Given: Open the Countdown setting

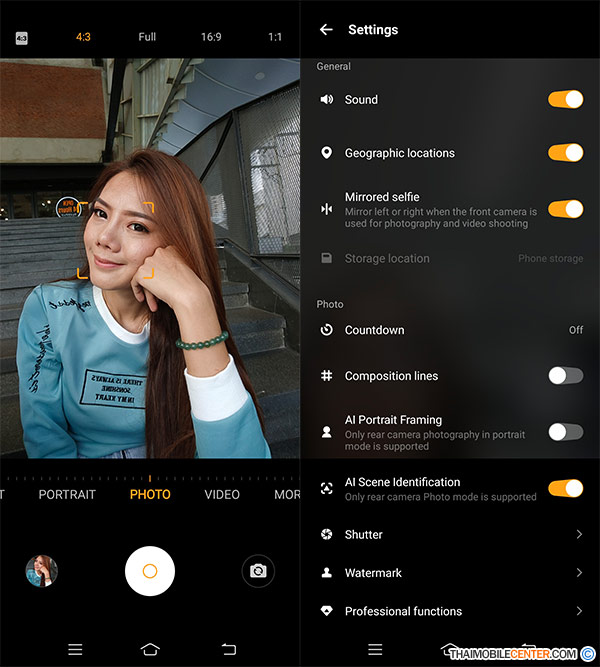Looking at the screenshot, I should tap(450, 330).
